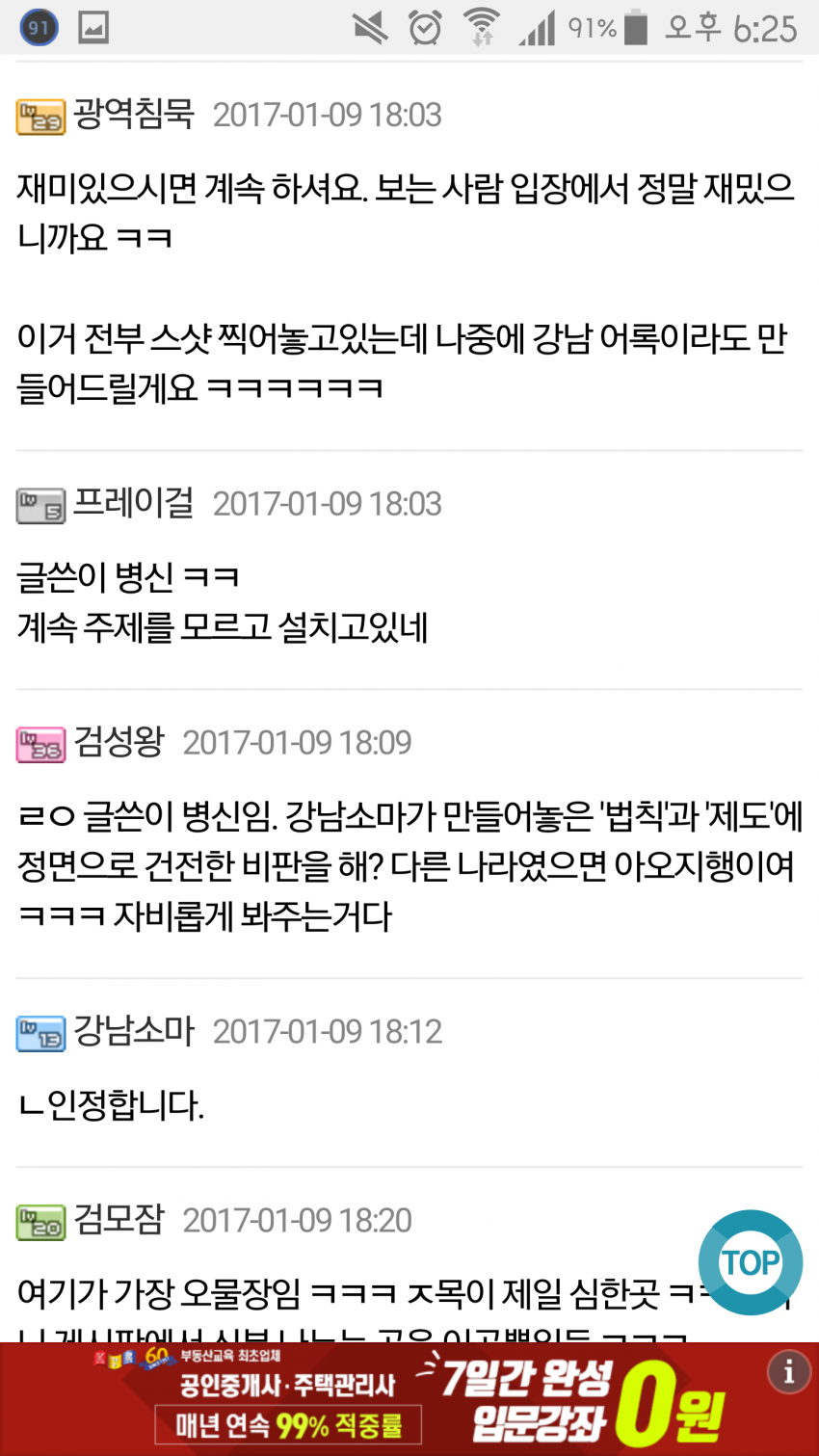Open the real estate course ad banner
The width and height of the screenshot is (819, 1456).
tap(409, 1399)
